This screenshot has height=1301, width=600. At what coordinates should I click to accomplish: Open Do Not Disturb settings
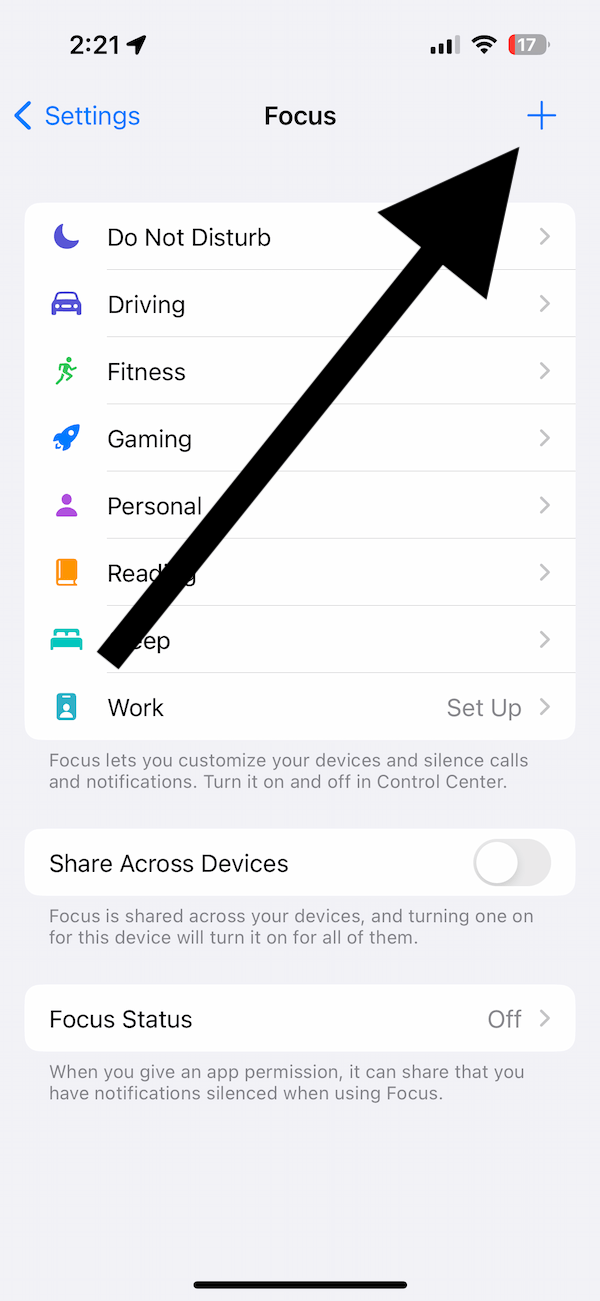point(300,237)
